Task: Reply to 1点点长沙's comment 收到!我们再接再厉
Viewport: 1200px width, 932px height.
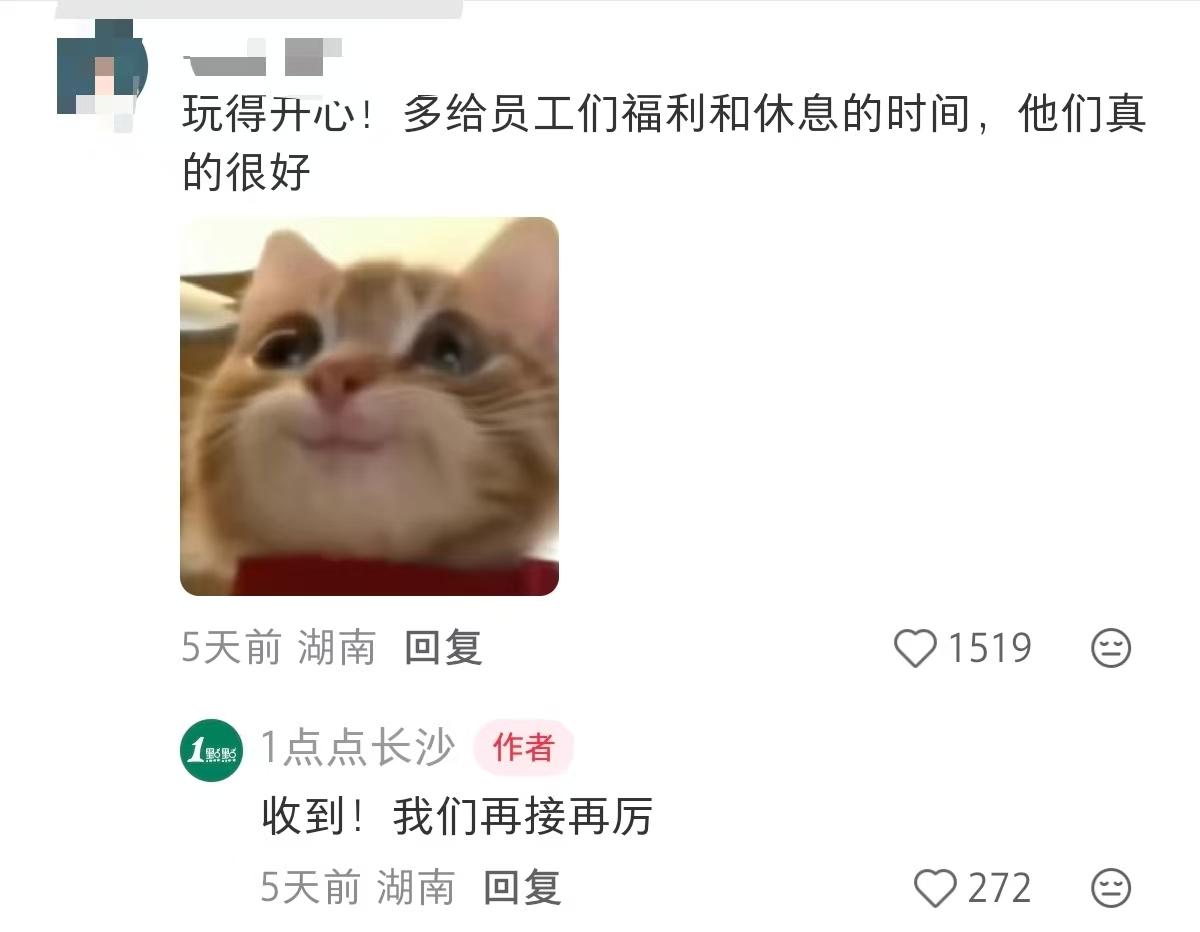Action: (x=522, y=888)
